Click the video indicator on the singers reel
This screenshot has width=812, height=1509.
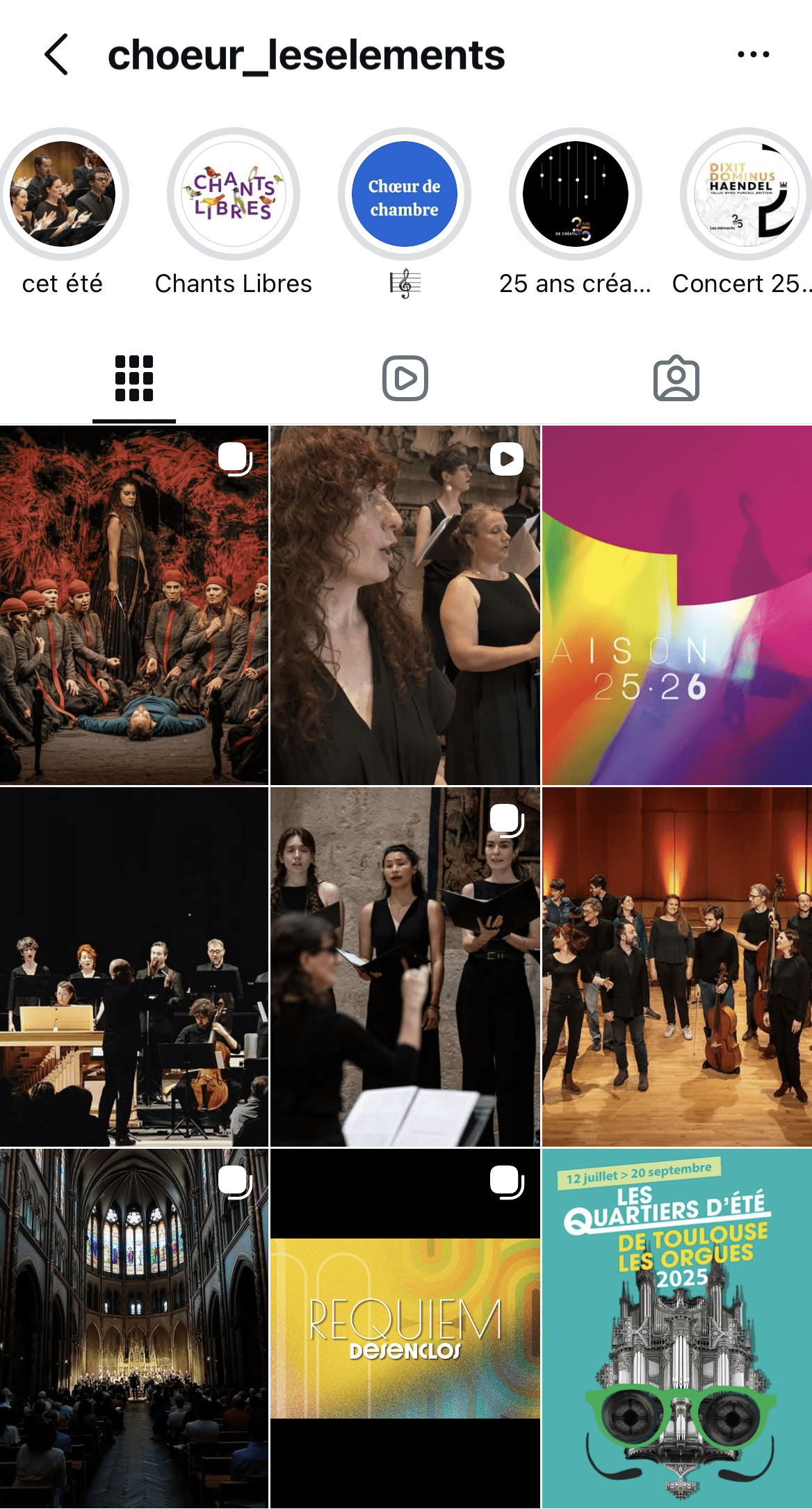(507, 460)
